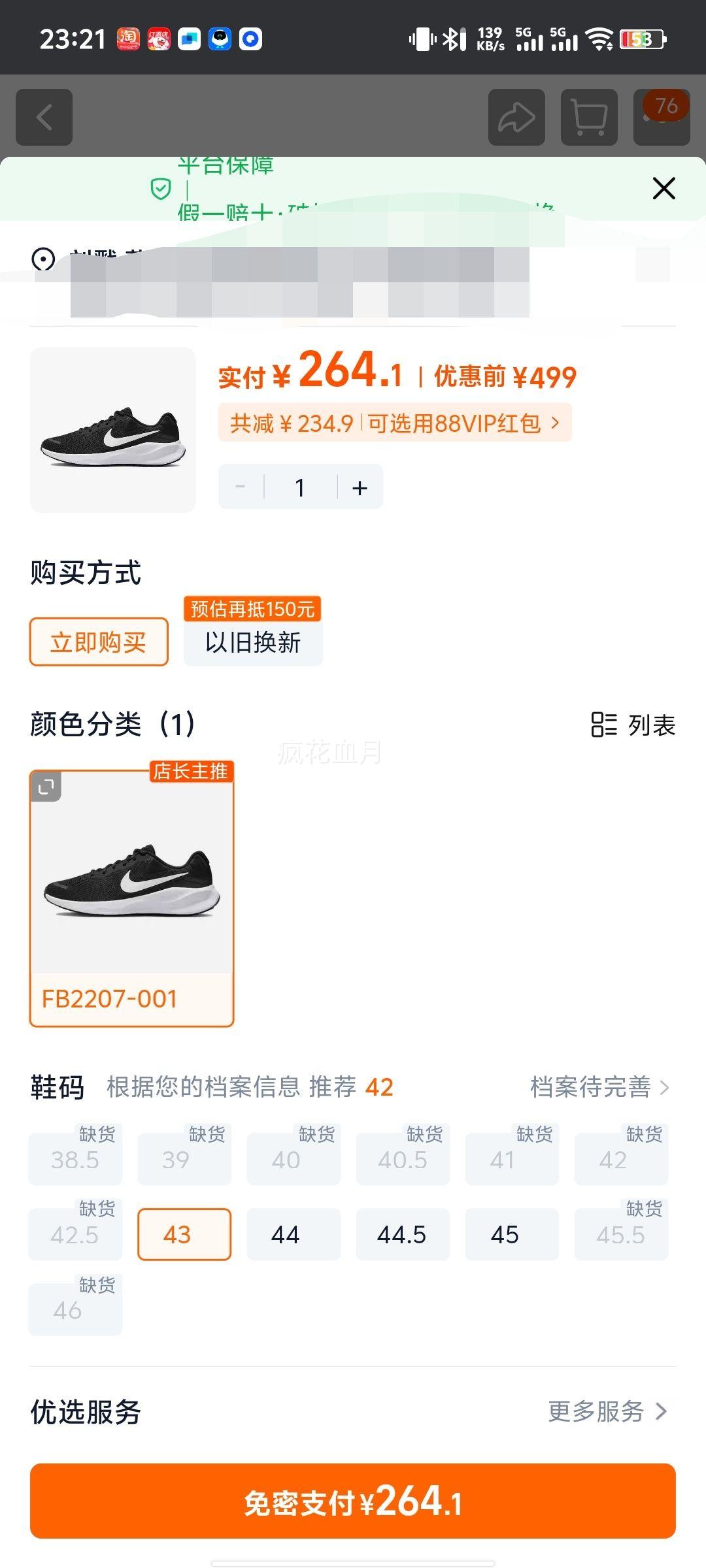Switch purchase mode to 以旧换新
The image size is (706, 1568).
pos(252,643)
